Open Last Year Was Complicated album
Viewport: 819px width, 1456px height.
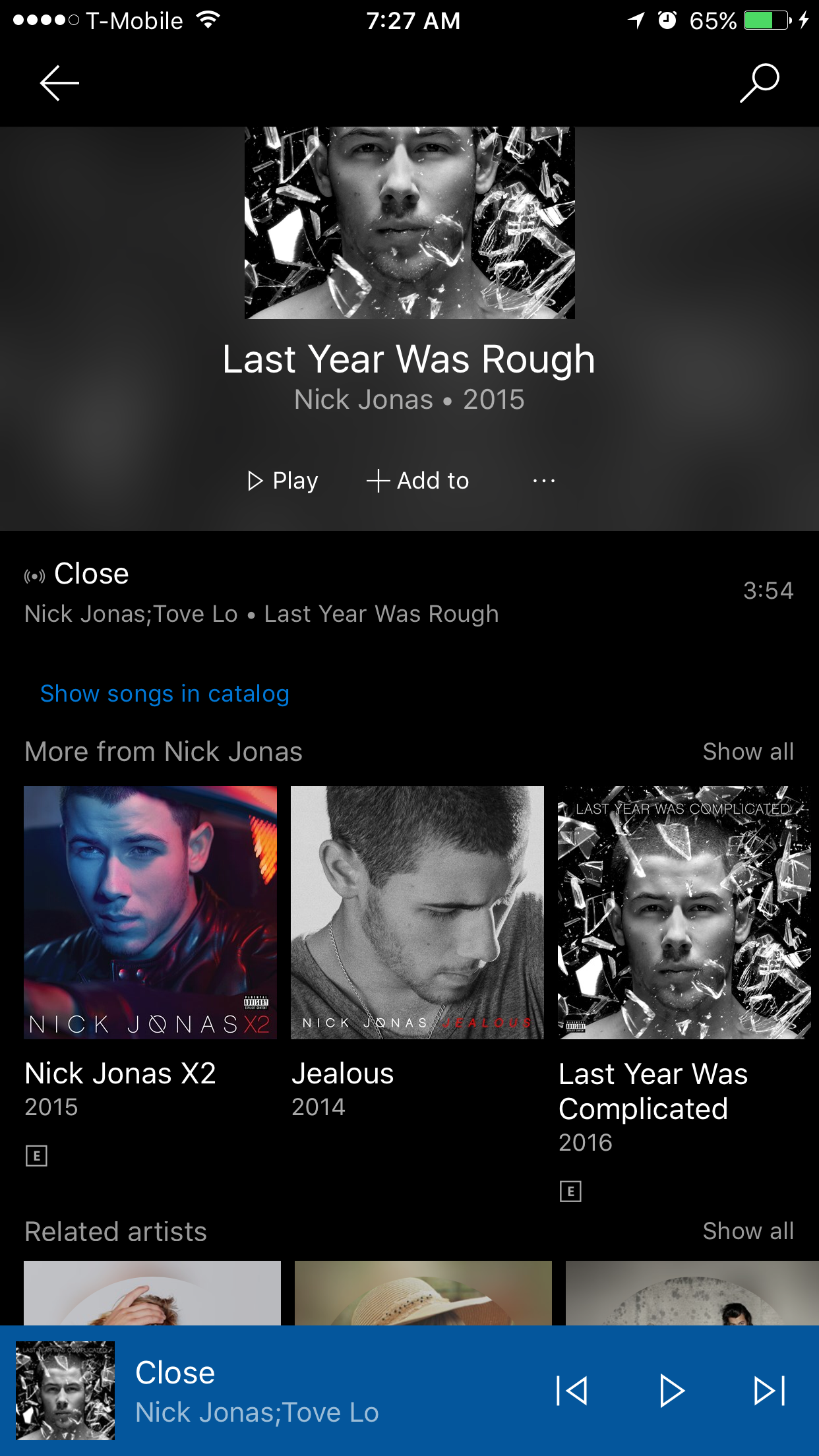click(x=684, y=913)
